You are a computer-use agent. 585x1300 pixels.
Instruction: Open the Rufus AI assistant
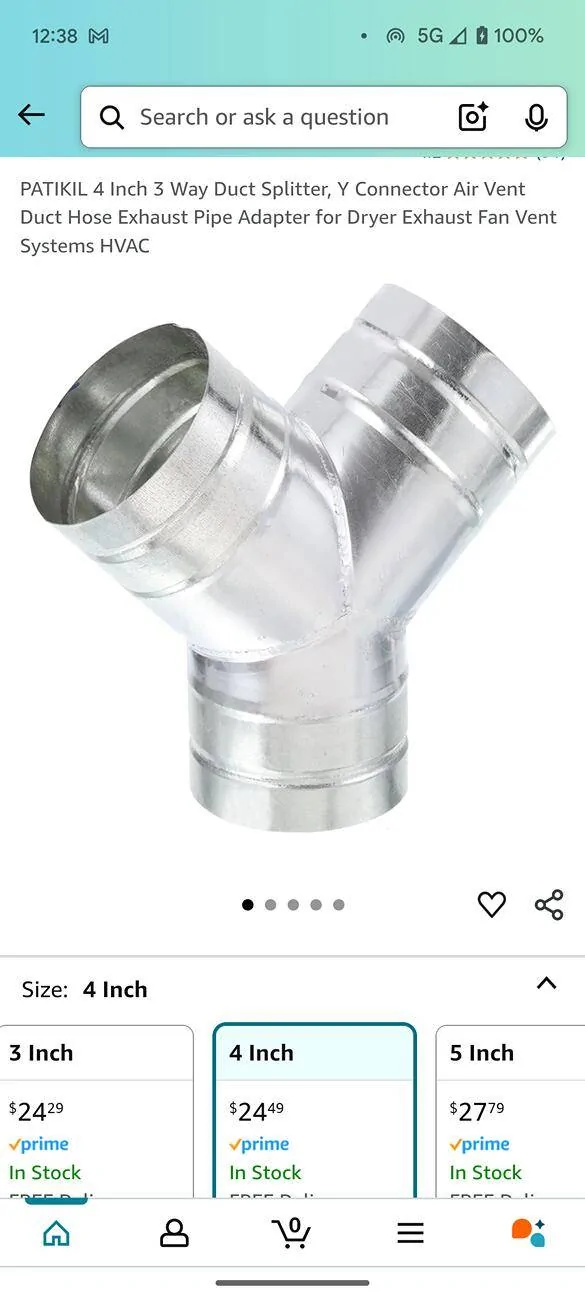(528, 1232)
